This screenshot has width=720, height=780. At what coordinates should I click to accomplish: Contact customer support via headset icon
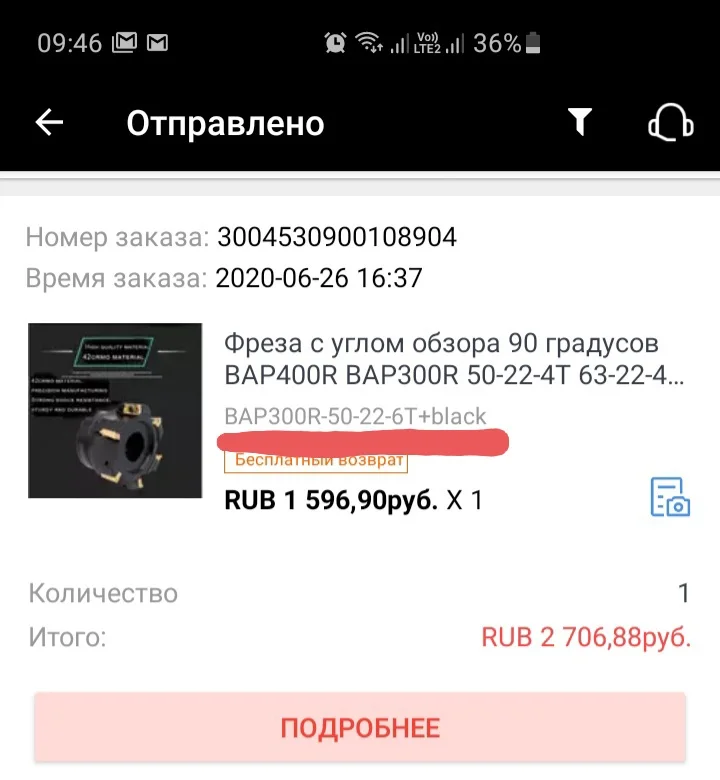(x=670, y=123)
